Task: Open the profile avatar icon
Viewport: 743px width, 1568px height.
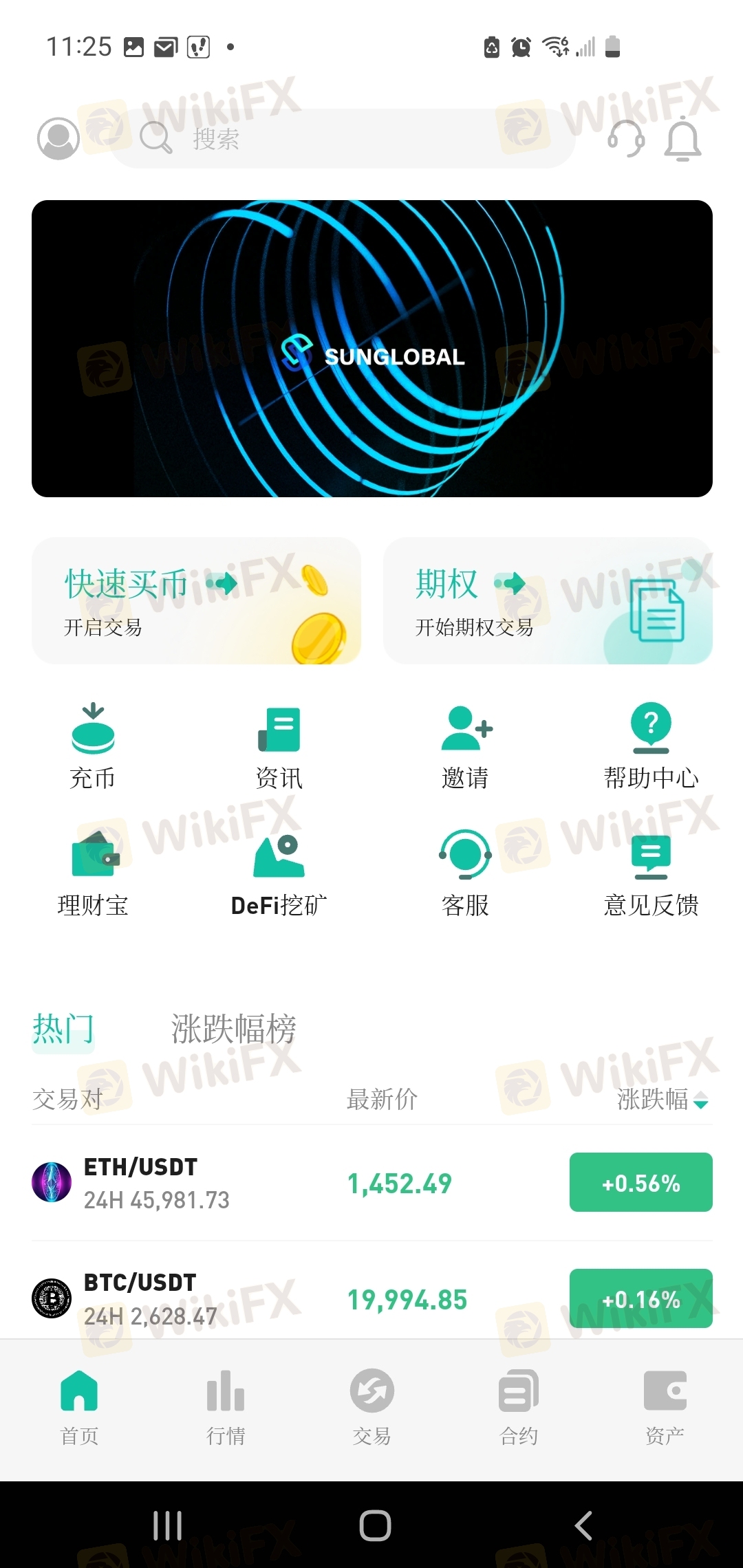Action: coord(58,138)
